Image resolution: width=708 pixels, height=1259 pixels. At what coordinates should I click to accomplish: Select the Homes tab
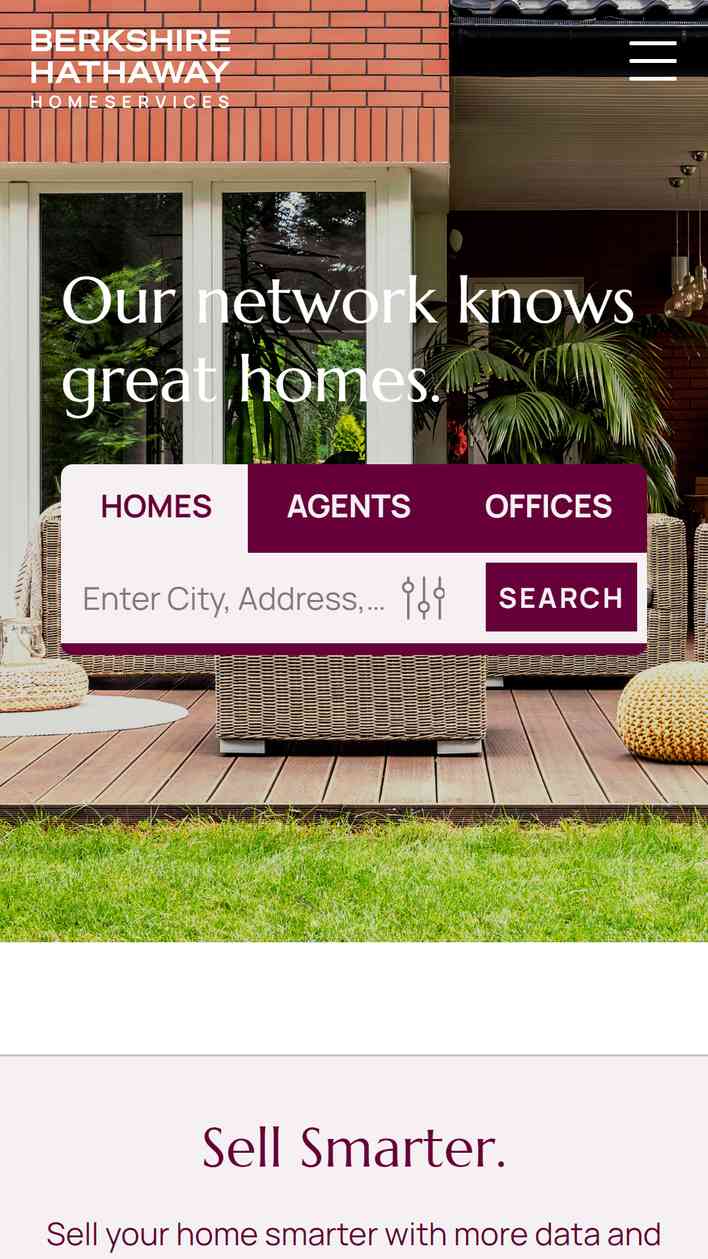point(156,507)
